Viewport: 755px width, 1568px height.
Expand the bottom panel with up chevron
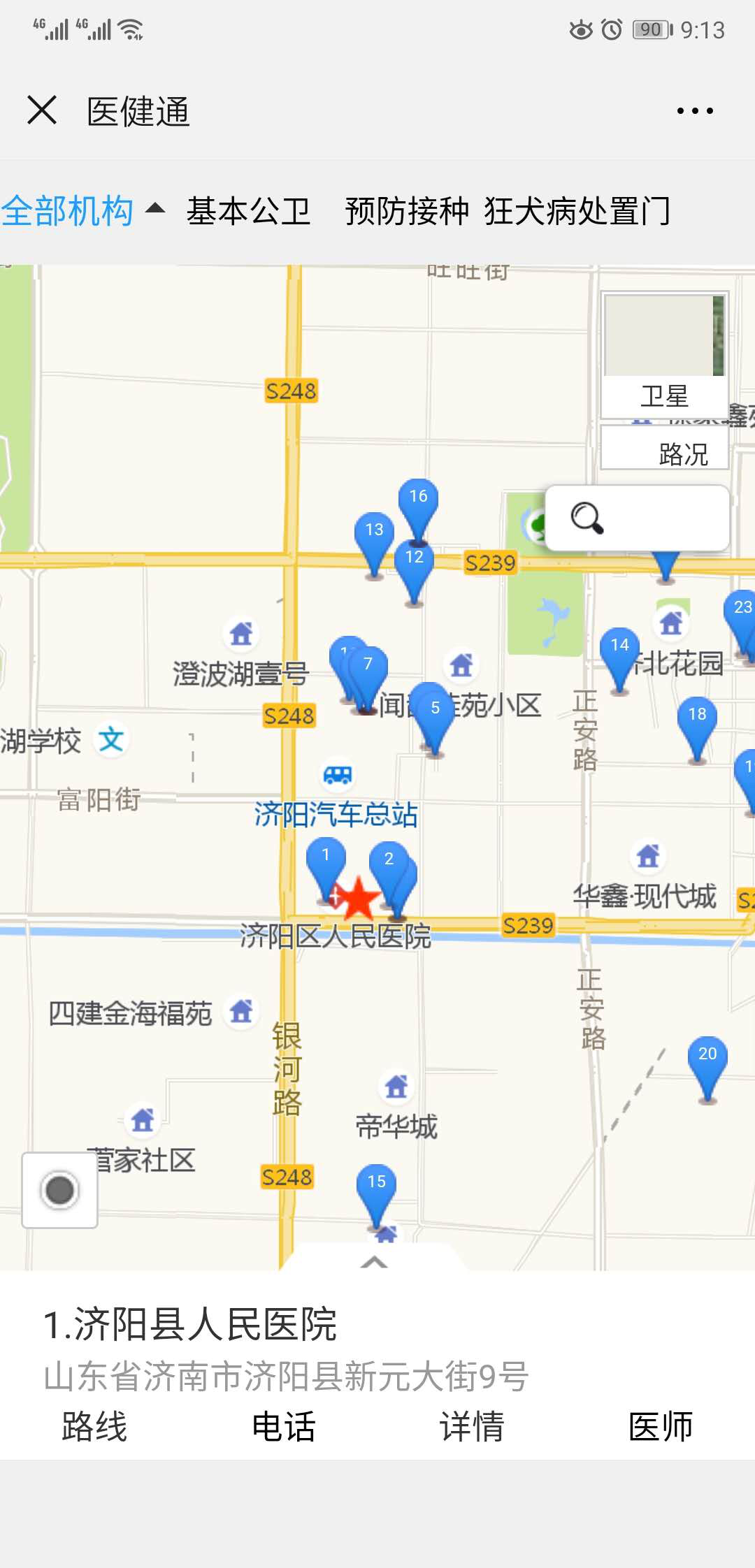pos(375,1261)
